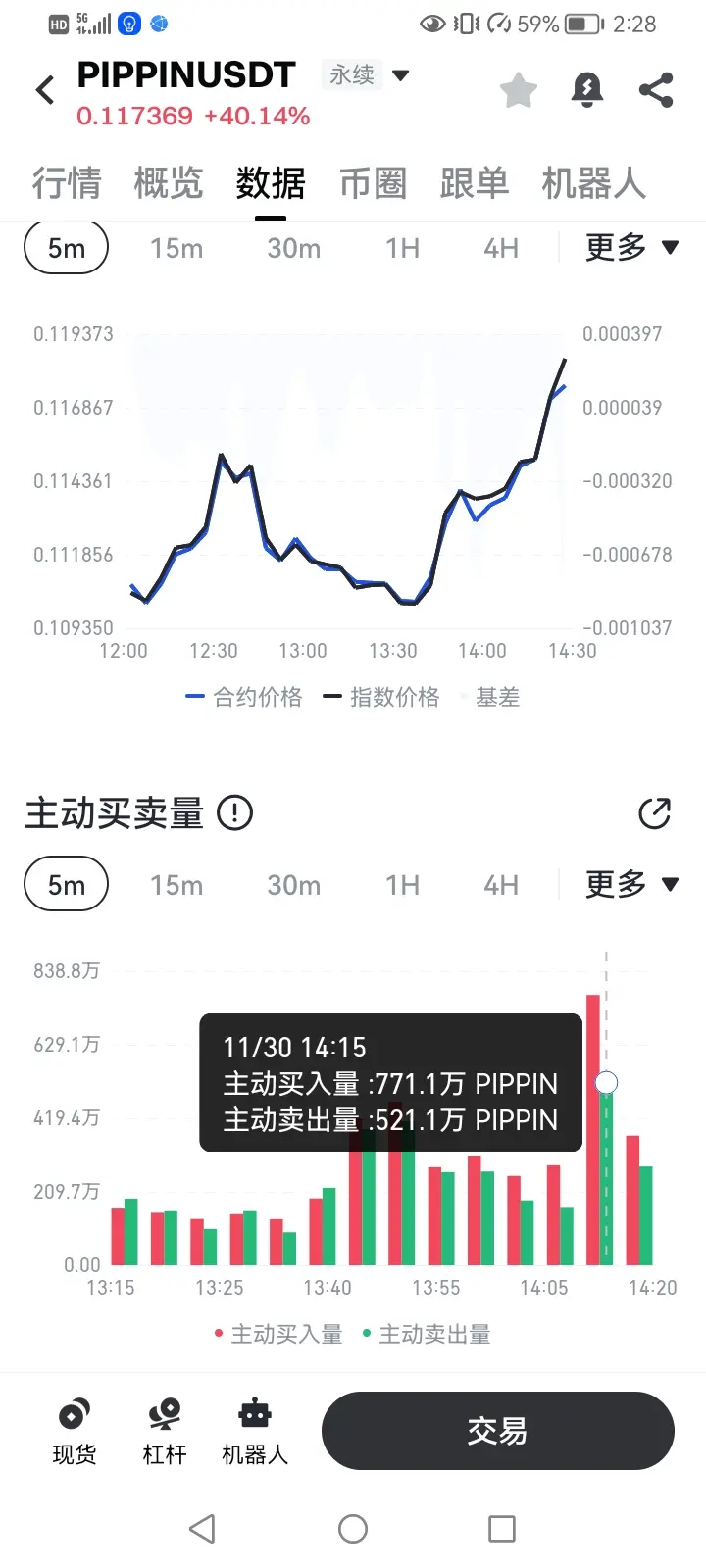
Task: Open 现货 spot trading
Action: click(75, 1431)
